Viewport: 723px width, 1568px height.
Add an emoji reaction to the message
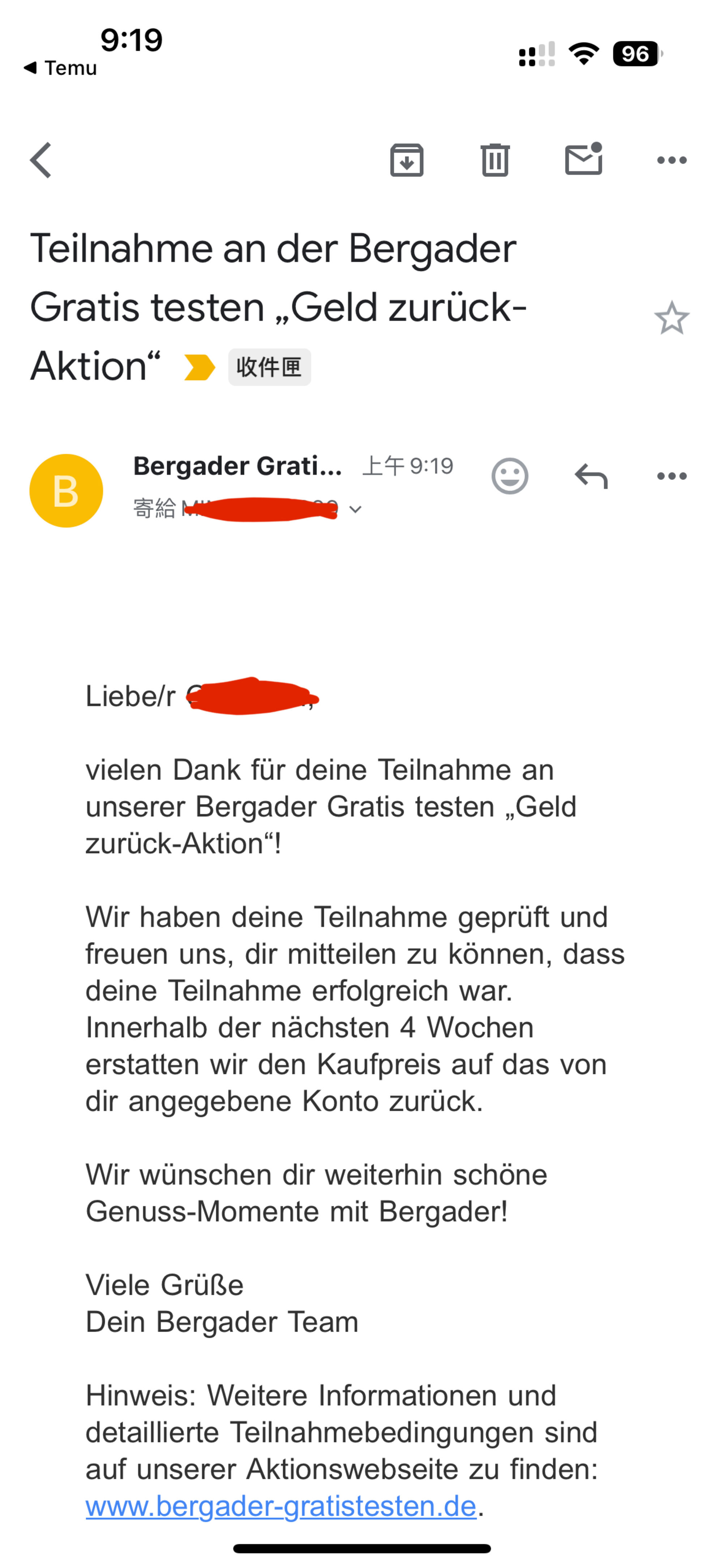[x=509, y=476]
